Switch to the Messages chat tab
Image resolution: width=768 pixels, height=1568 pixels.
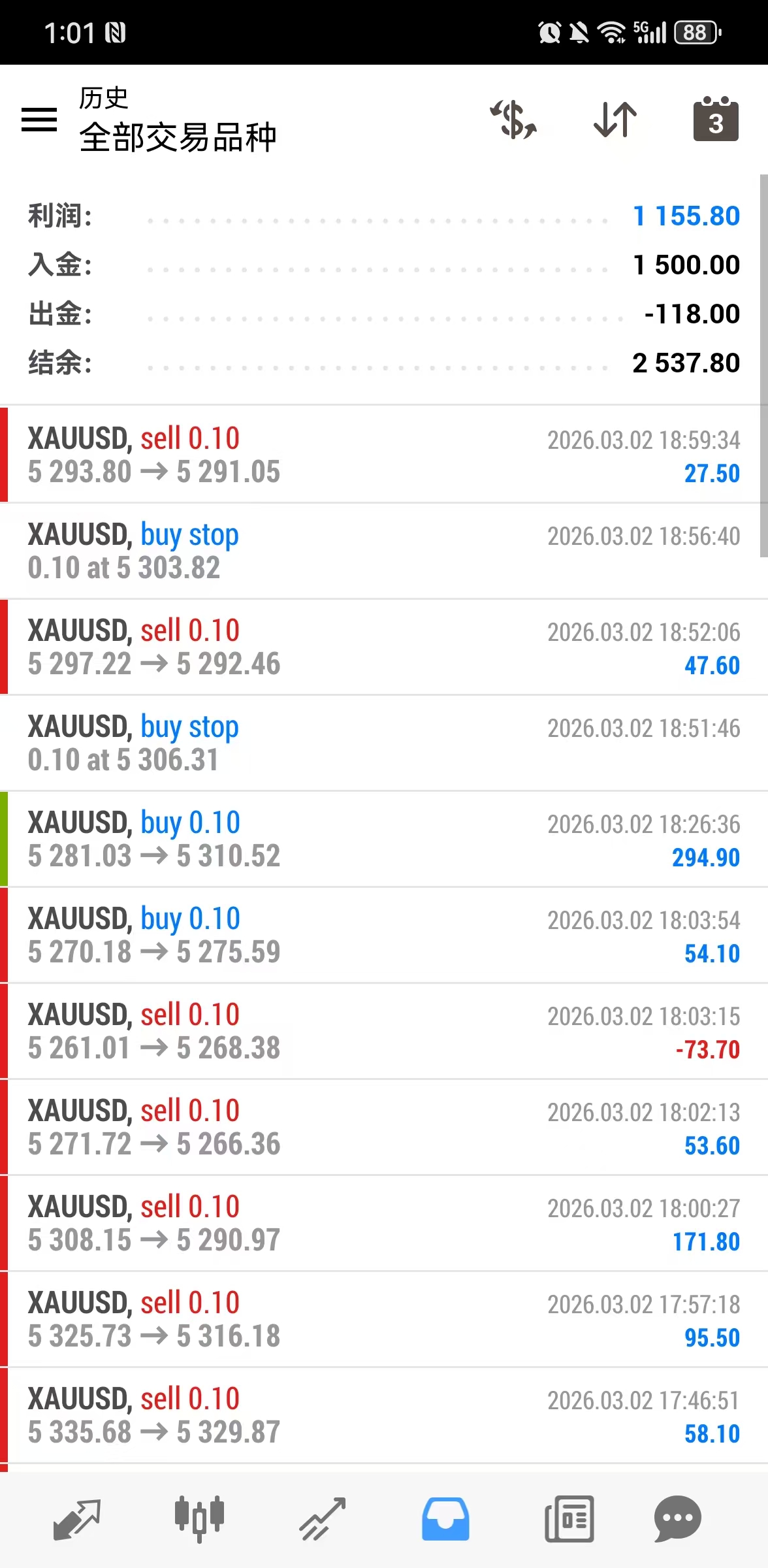click(x=677, y=1518)
